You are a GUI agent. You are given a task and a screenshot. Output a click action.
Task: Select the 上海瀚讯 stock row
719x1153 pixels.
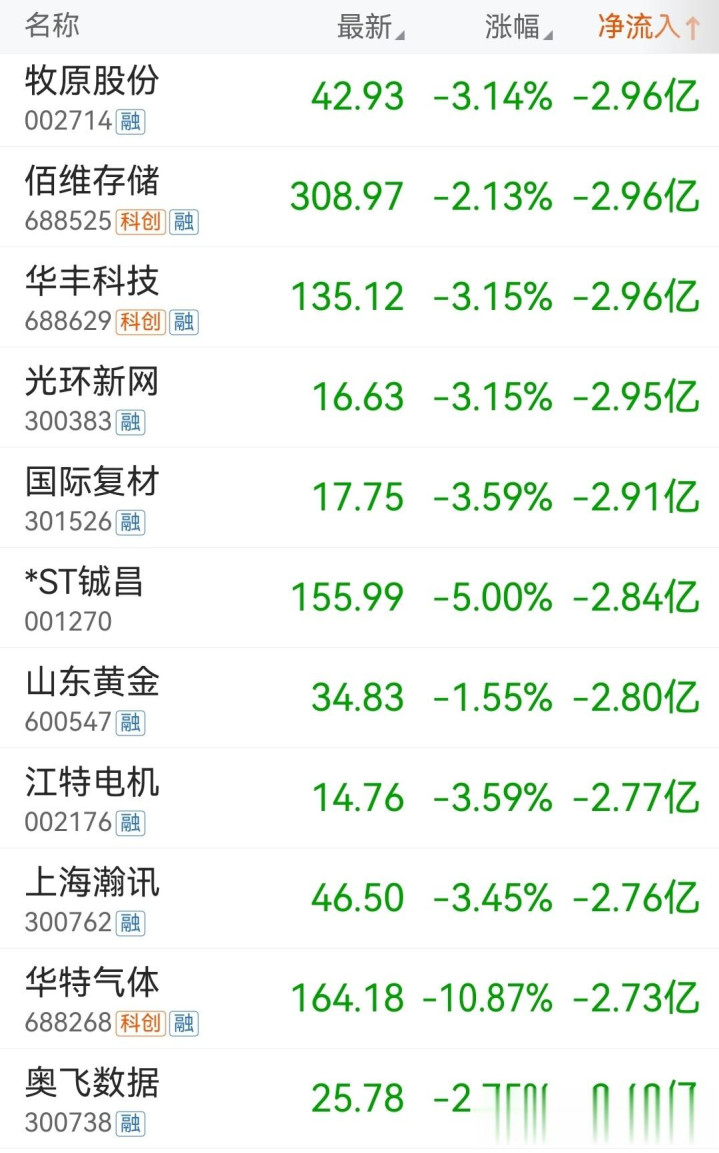(360, 898)
